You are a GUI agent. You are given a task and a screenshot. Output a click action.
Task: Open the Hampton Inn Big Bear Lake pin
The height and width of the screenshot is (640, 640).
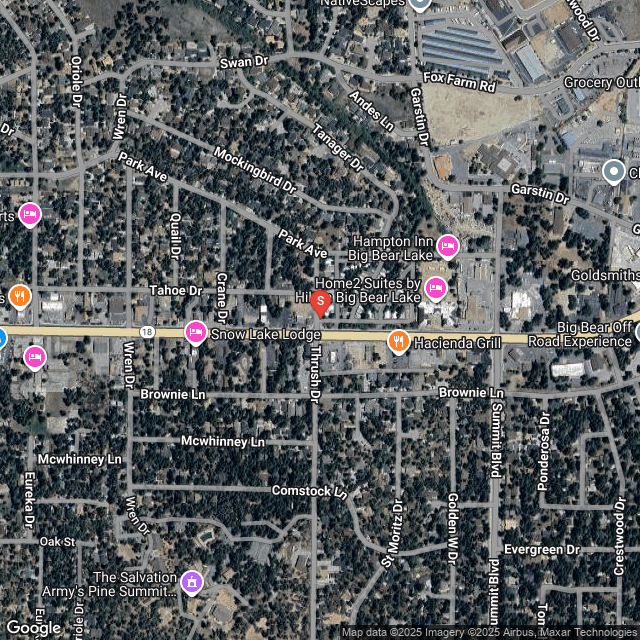(447, 246)
